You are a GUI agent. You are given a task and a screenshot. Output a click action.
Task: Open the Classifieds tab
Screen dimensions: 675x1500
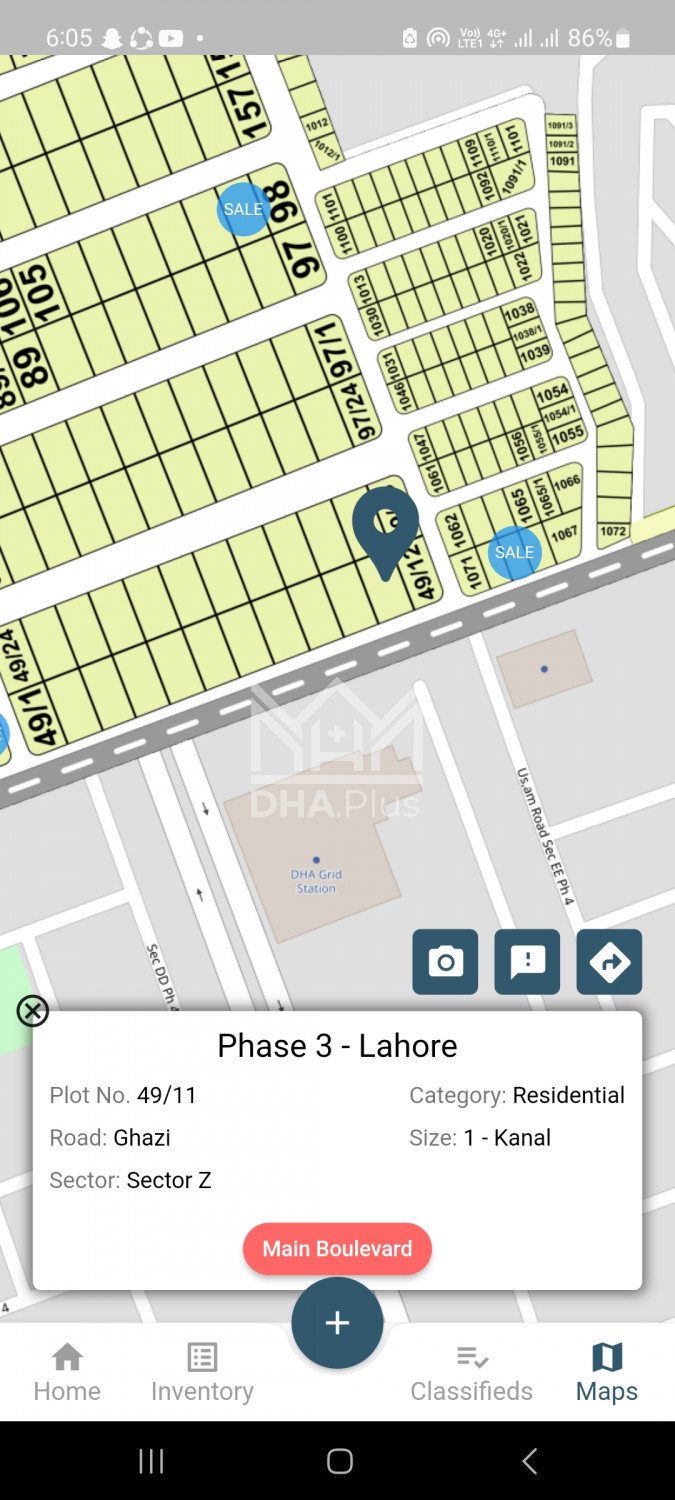[471, 1373]
